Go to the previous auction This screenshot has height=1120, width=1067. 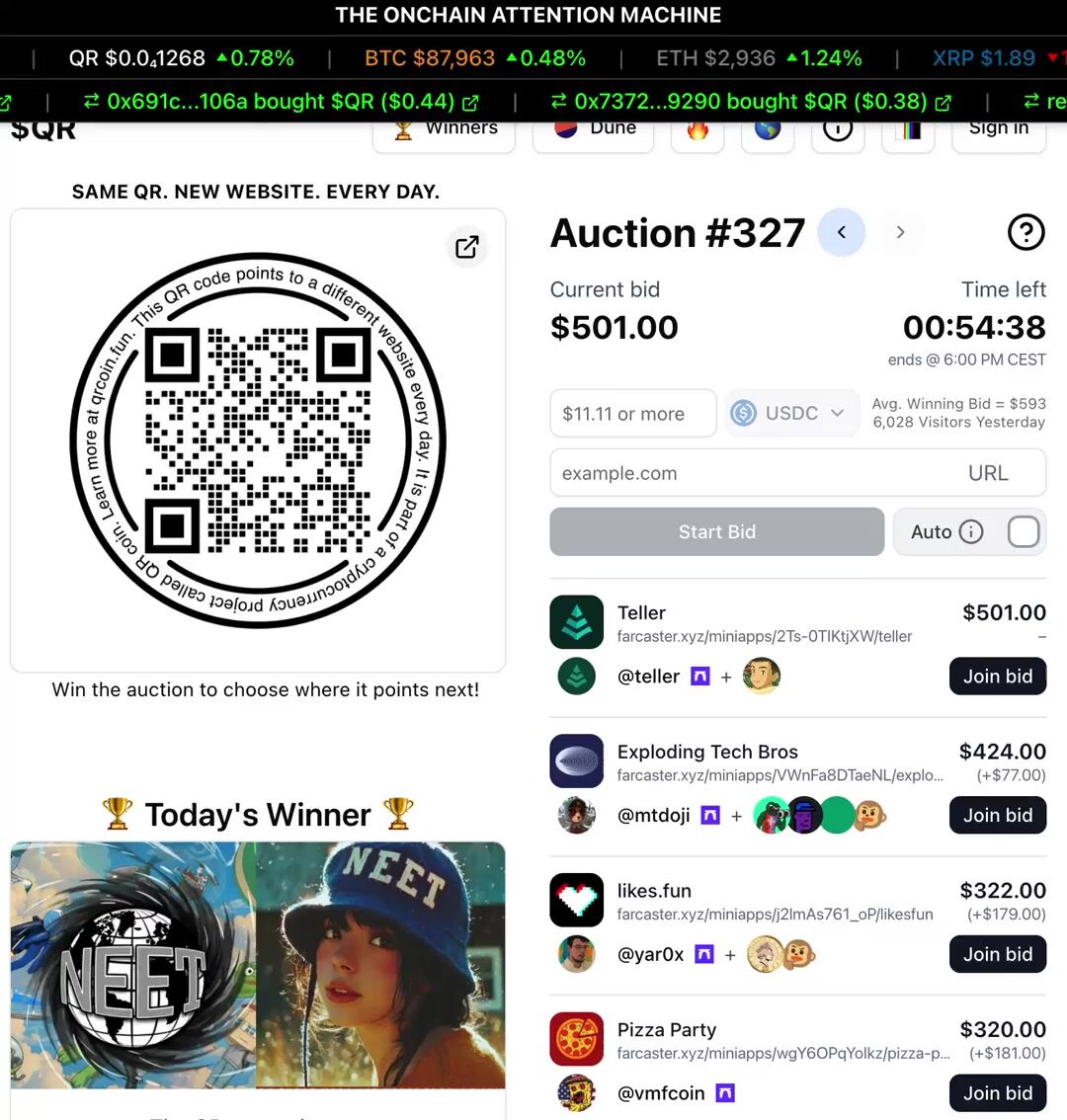(842, 233)
